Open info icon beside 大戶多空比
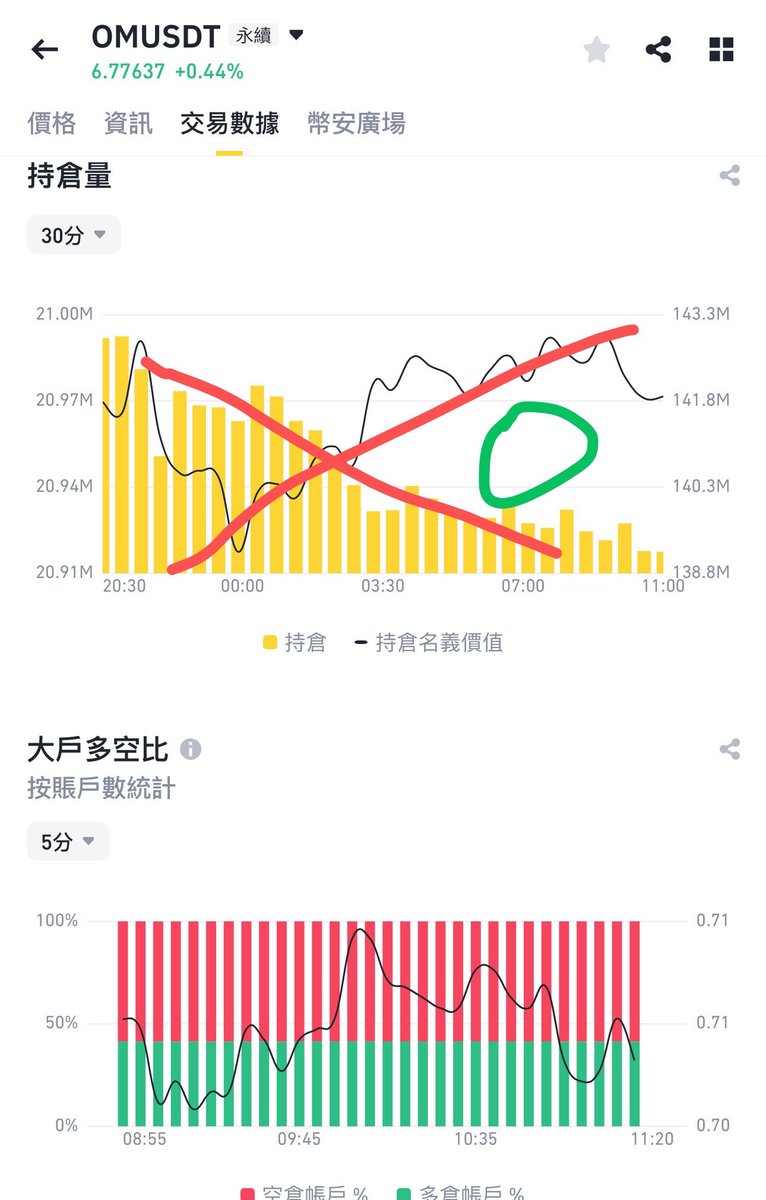 [190, 749]
